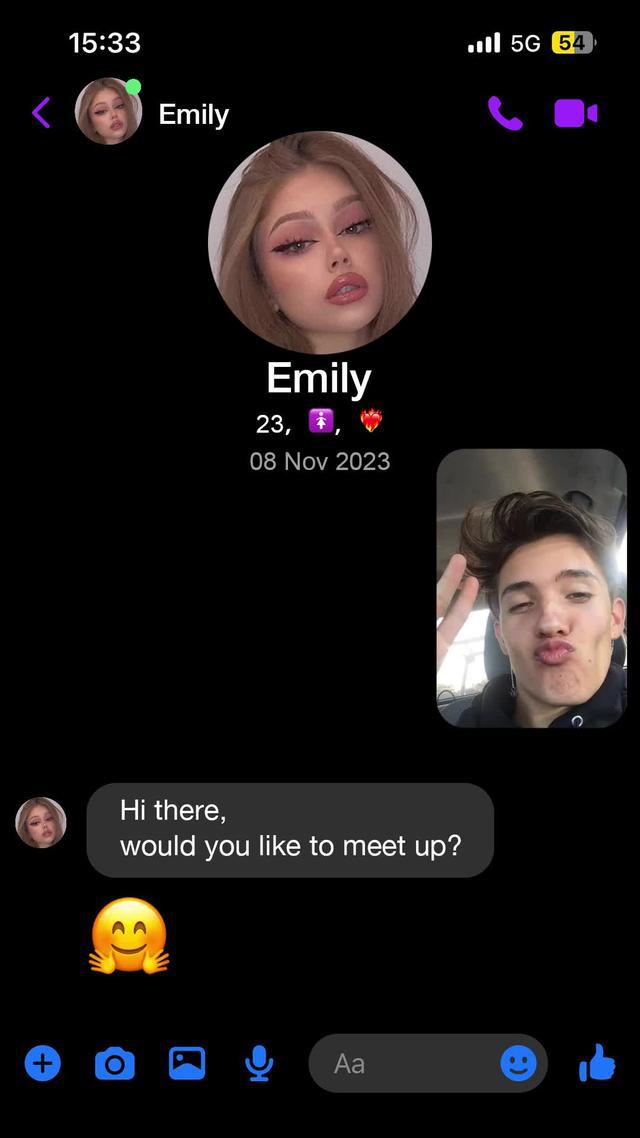Viewport: 640px width, 1138px height.
Task: Open the sent selfie photo
Action: tap(531, 588)
